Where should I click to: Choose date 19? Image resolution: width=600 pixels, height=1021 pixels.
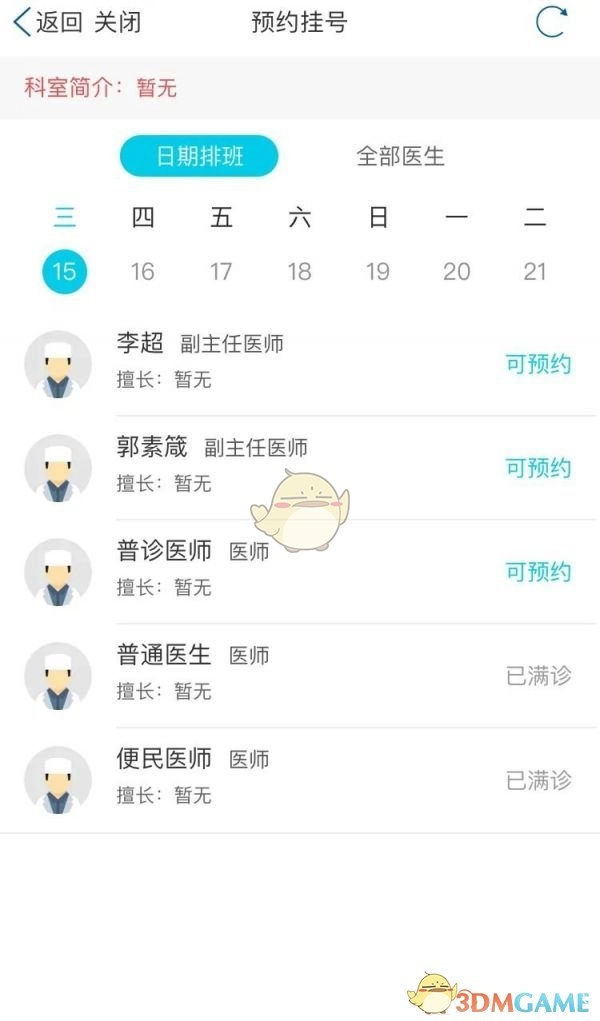(x=377, y=271)
